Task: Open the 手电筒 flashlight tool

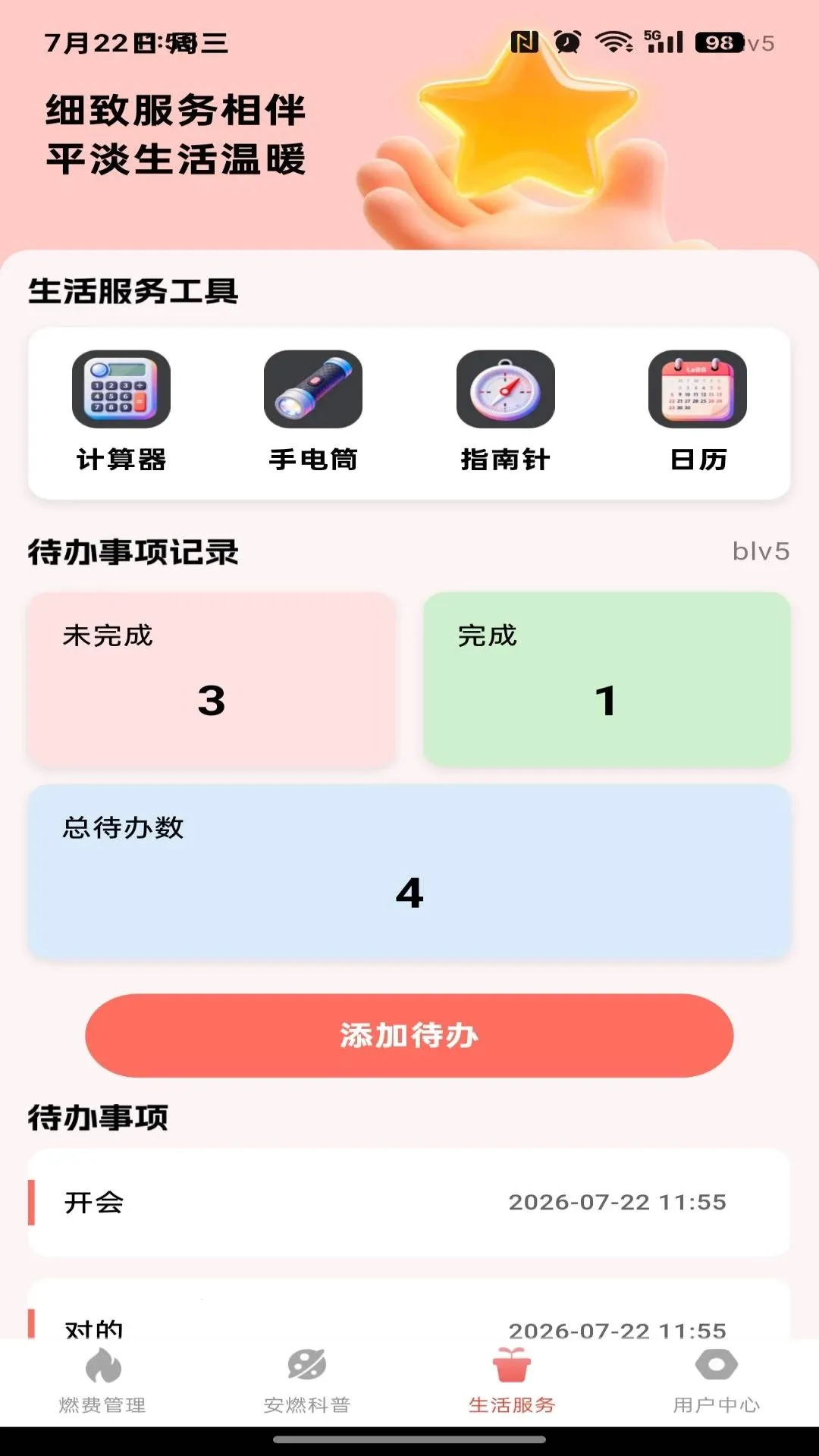Action: (313, 412)
